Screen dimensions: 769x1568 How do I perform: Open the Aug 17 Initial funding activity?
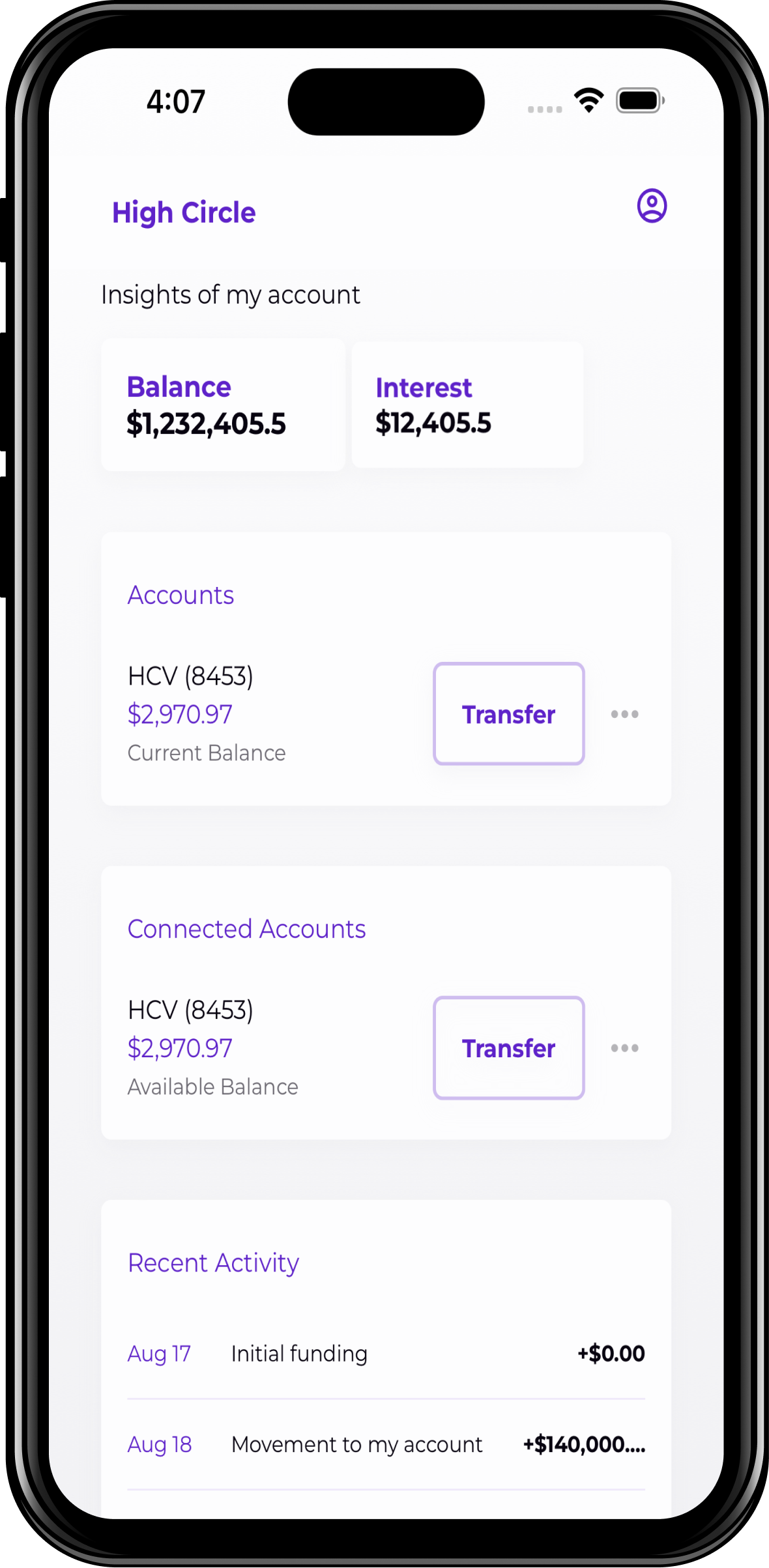386,1354
